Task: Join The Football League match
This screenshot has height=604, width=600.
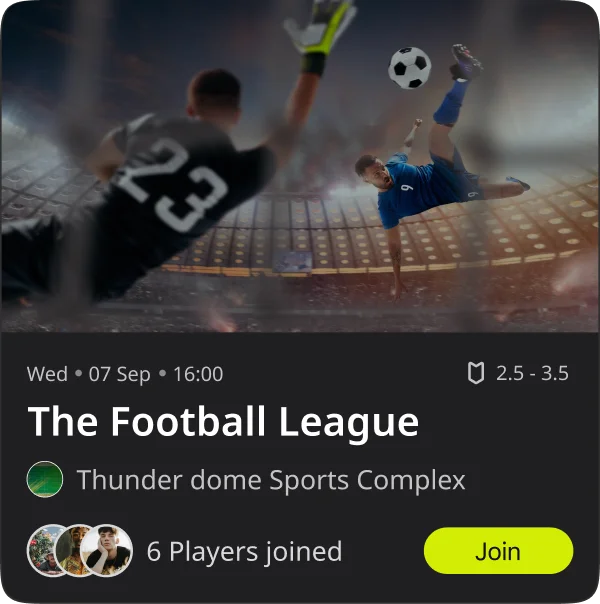Action: point(498,551)
